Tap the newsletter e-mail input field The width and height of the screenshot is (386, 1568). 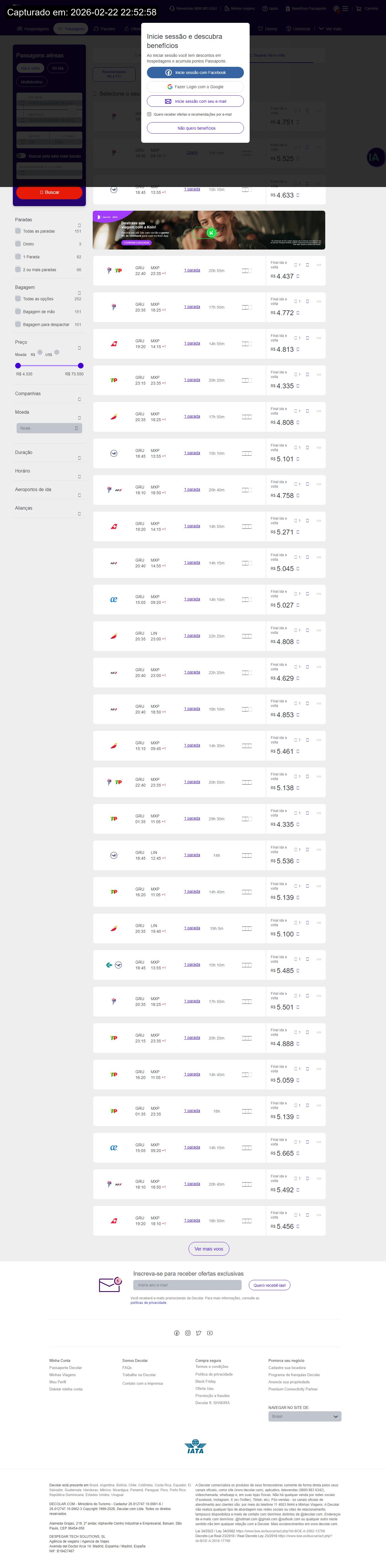coord(187,1285)
